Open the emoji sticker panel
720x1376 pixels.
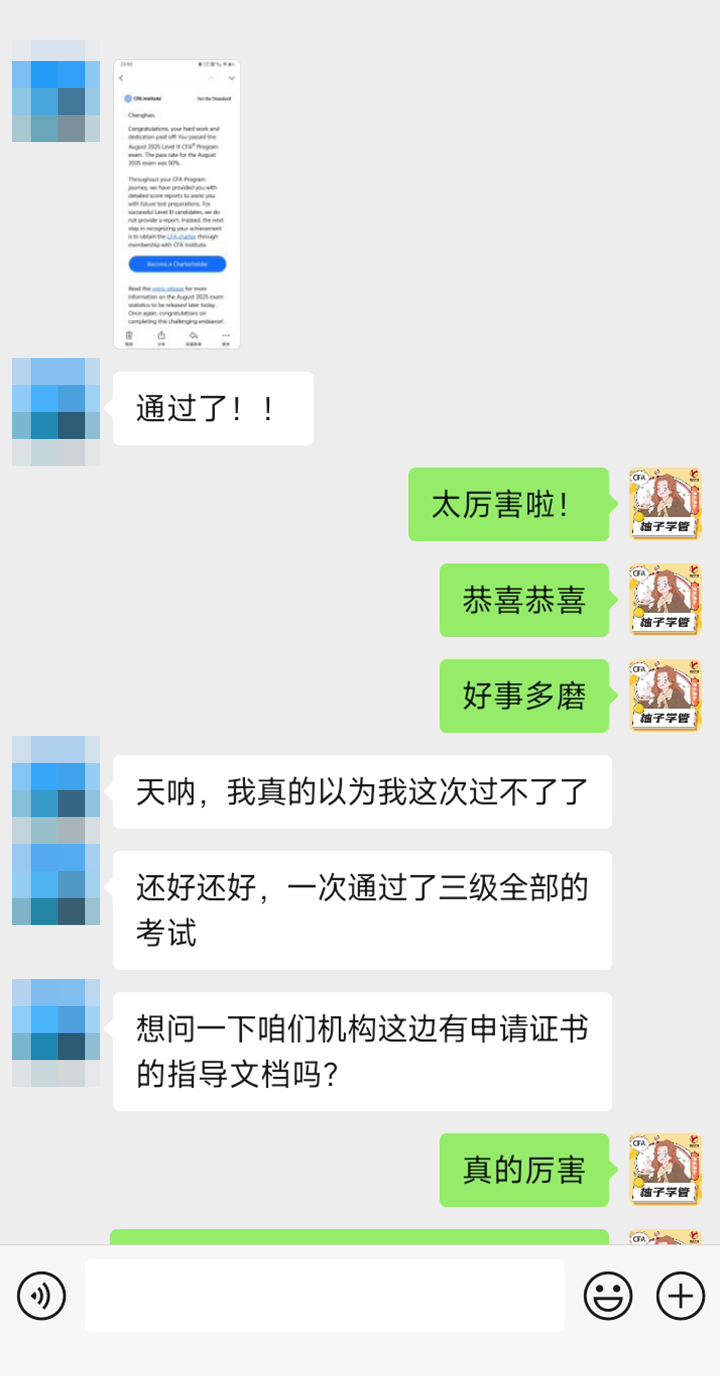coord(608,1296)
